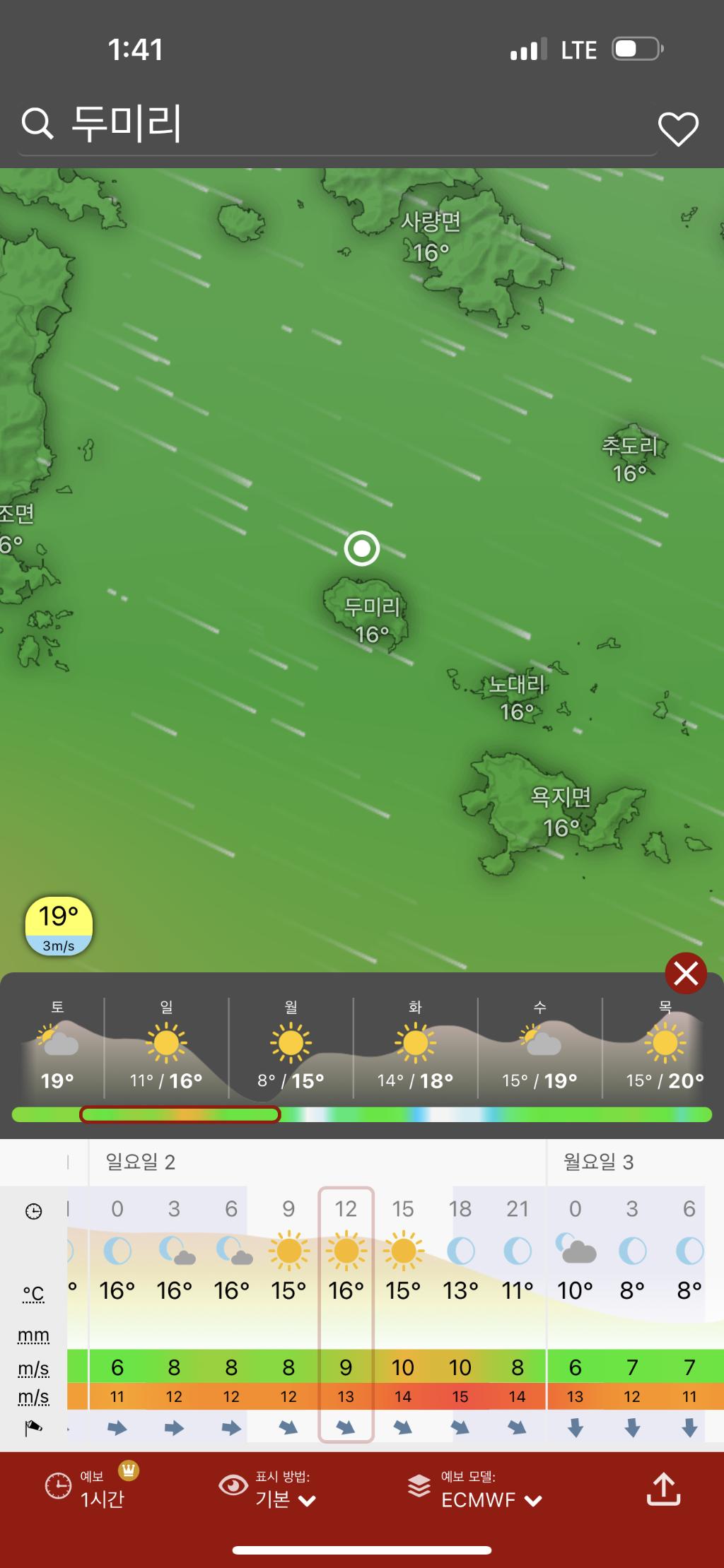This screenshot has width=724, height=1568.
Task: Select the 수 day forecast
Action: [539, 1047]
